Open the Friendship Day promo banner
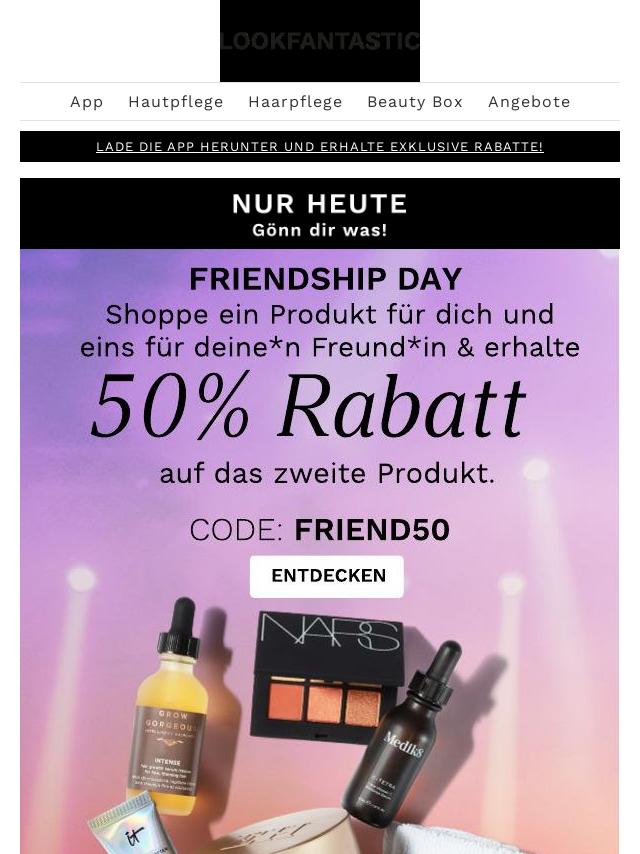This screenshot has height=854, width=640. 320,400
